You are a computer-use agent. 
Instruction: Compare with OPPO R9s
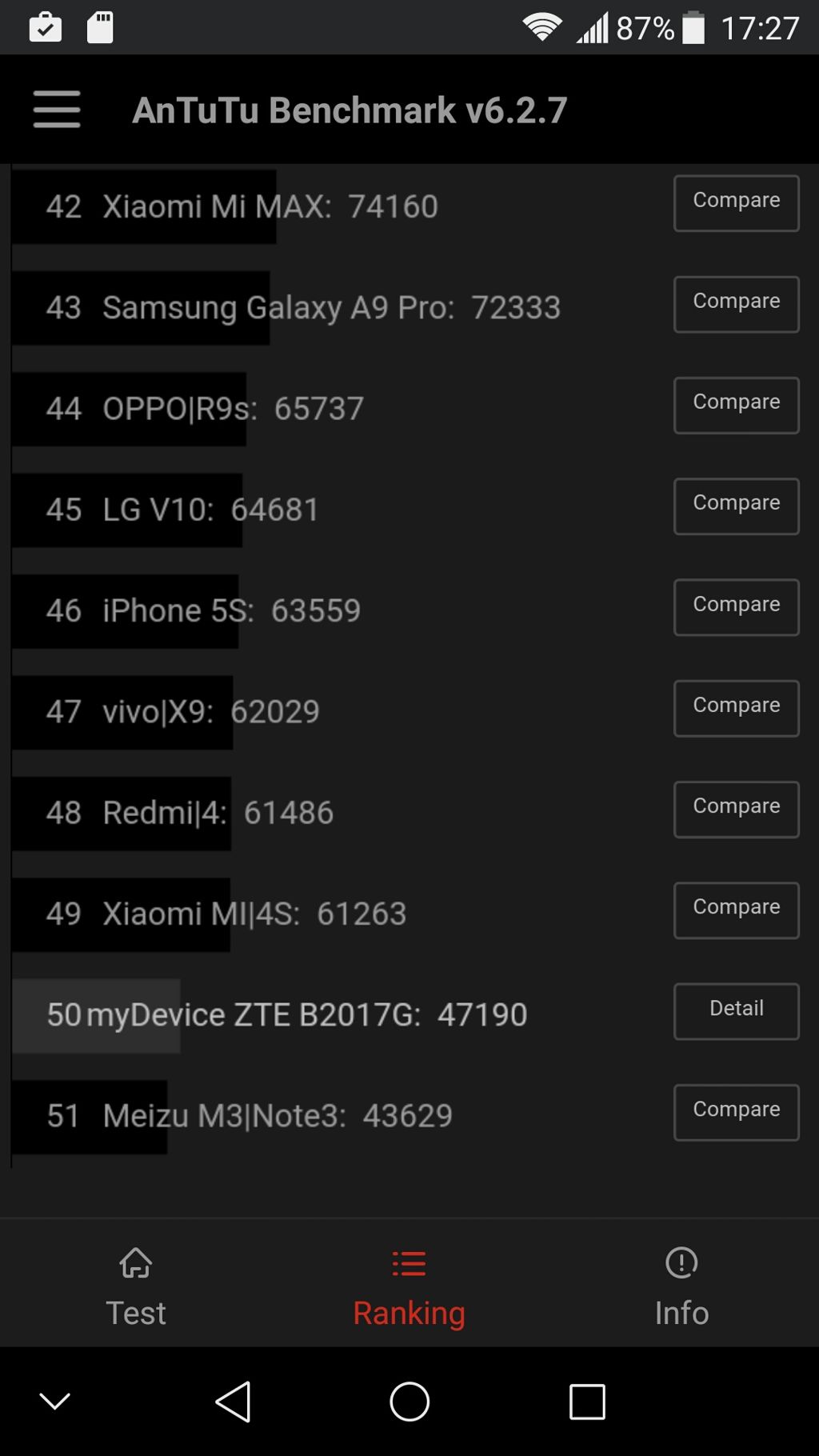coord(736,405)
